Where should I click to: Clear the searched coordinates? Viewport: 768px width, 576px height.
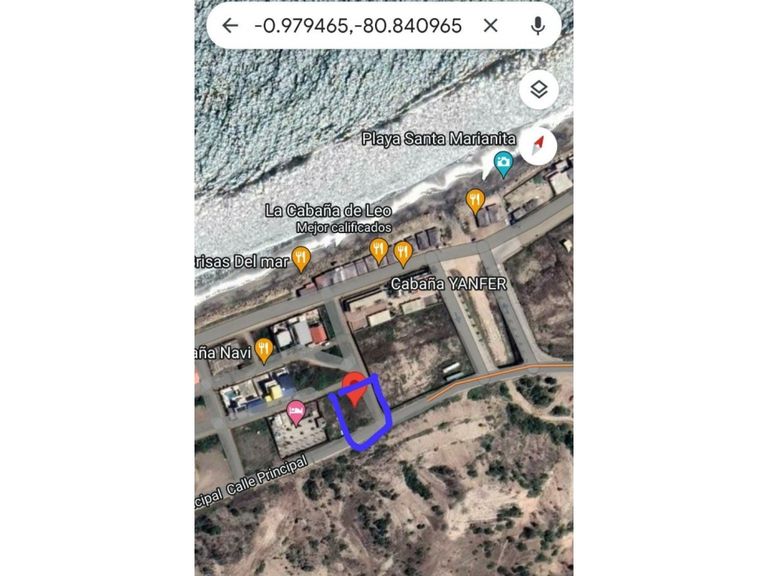[490, 26]
